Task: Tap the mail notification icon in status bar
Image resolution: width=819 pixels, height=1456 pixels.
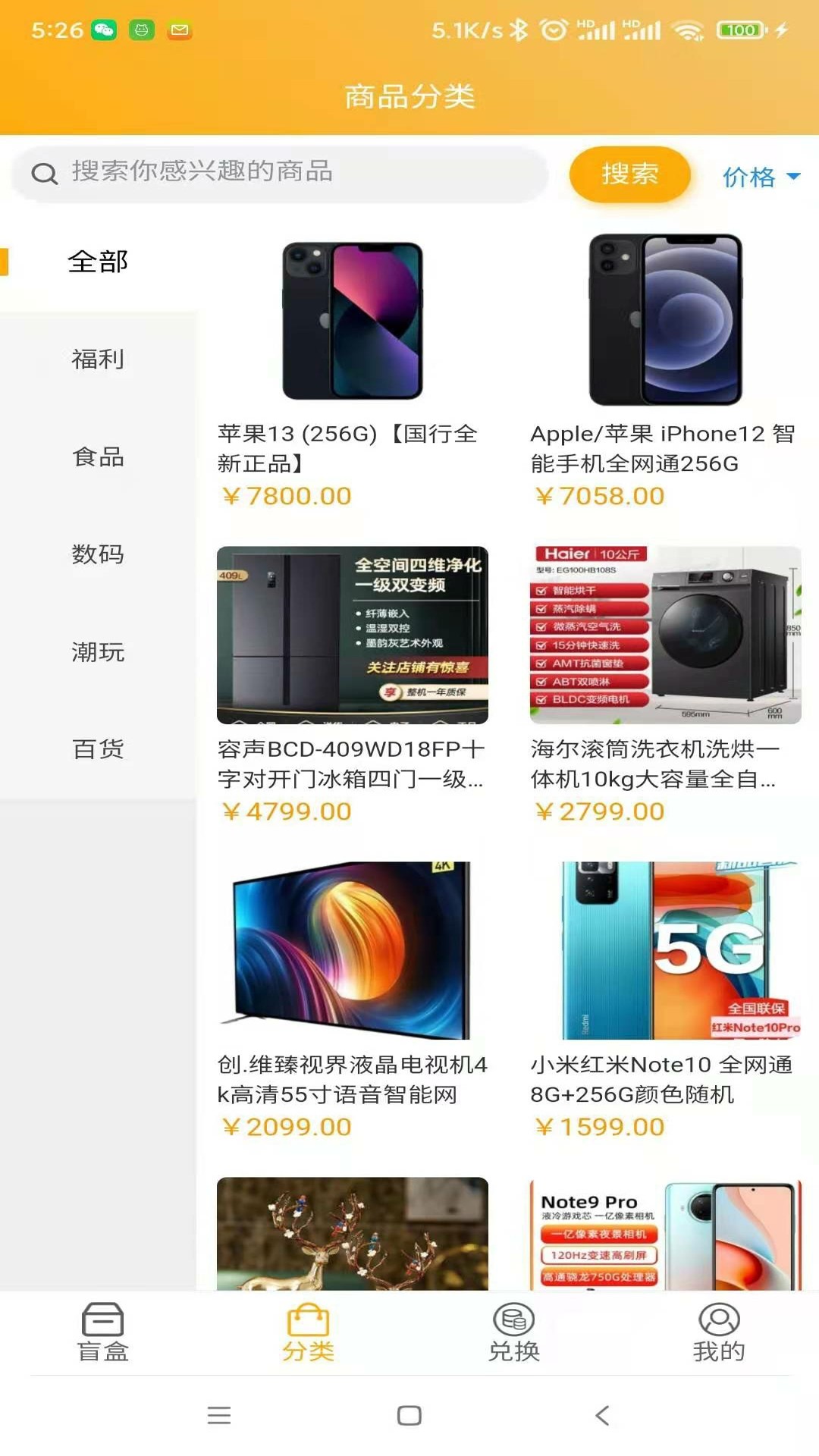Action: [x=179, y=31]
